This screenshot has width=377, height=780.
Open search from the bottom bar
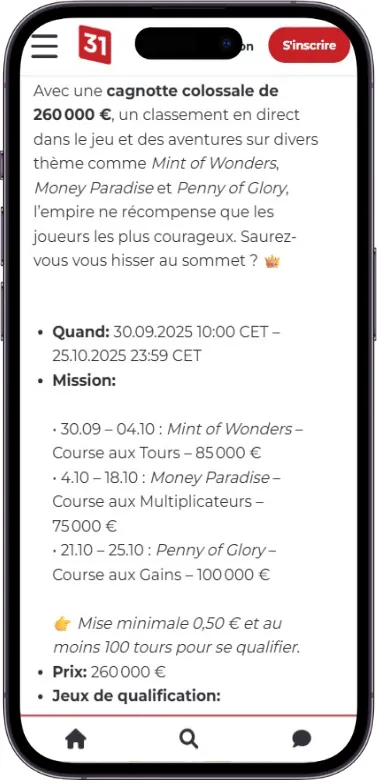pyautogui.click(x=188, y=739)
